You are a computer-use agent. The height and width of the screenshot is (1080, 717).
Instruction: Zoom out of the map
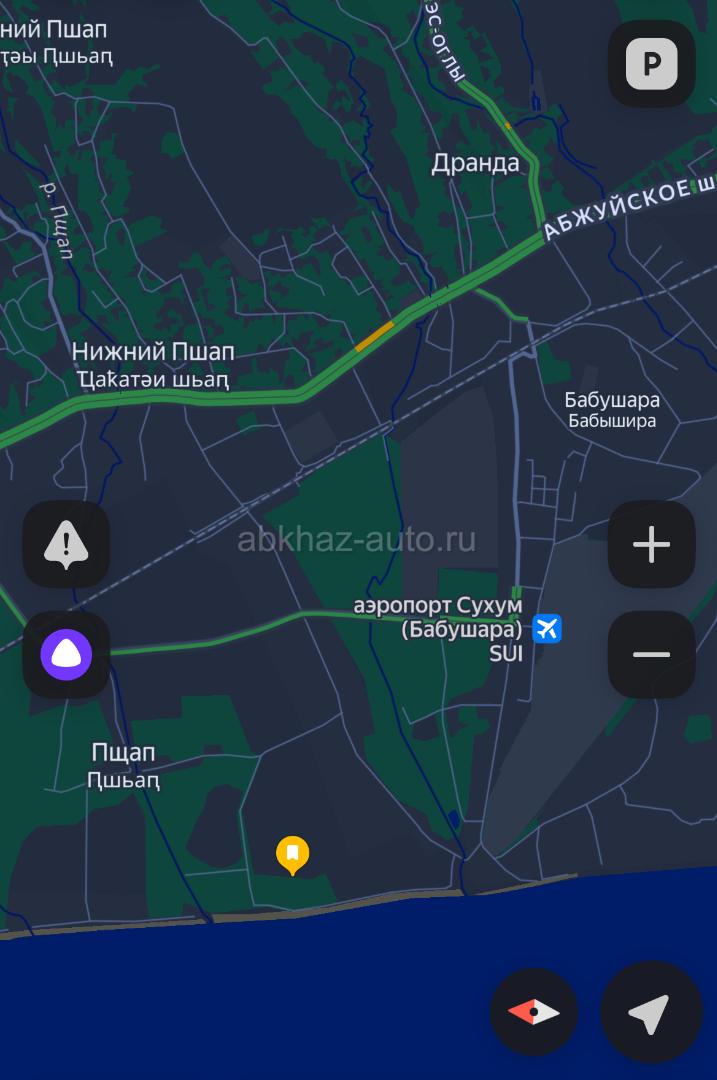tap(651, 655)
